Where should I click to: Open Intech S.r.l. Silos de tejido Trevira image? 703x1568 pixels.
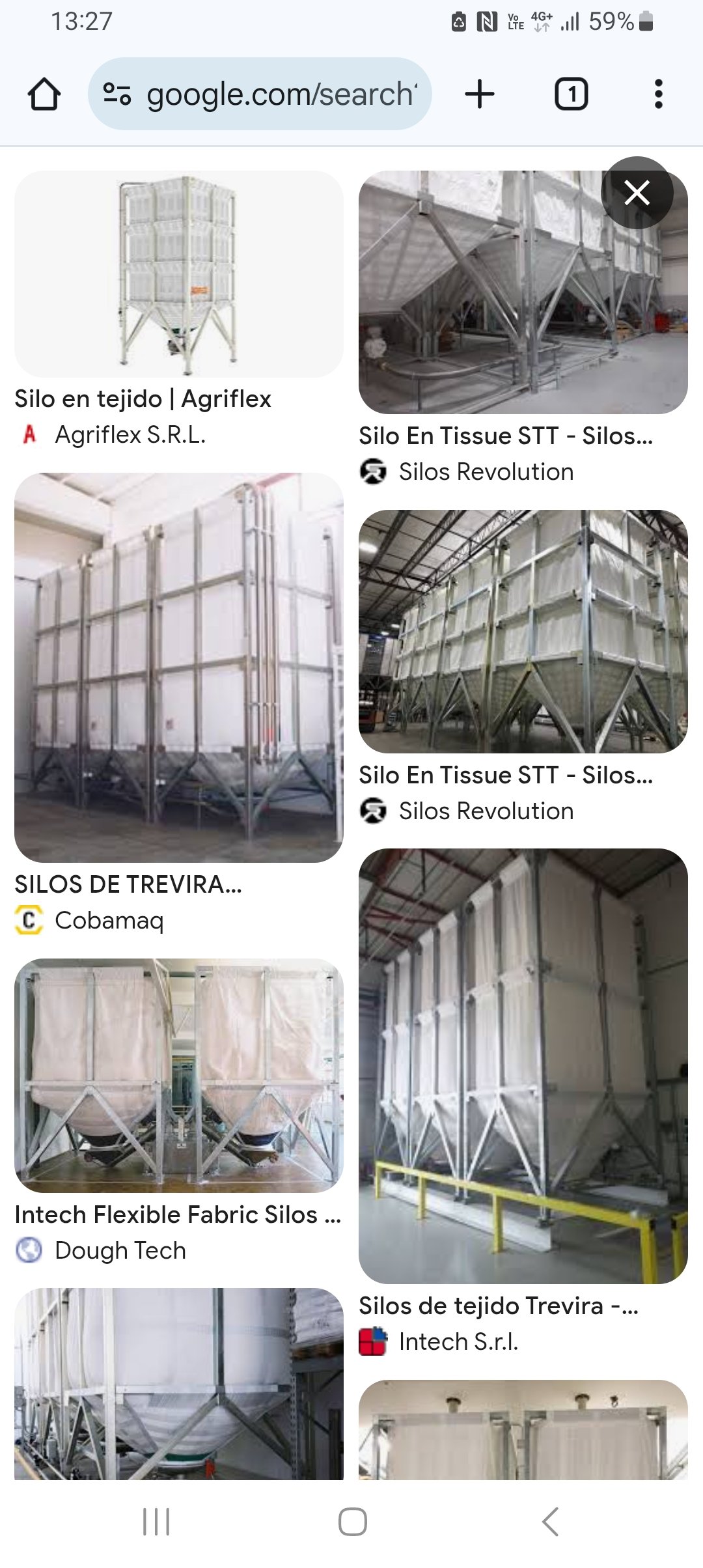pyautogui.click(x=523, y=1065)
